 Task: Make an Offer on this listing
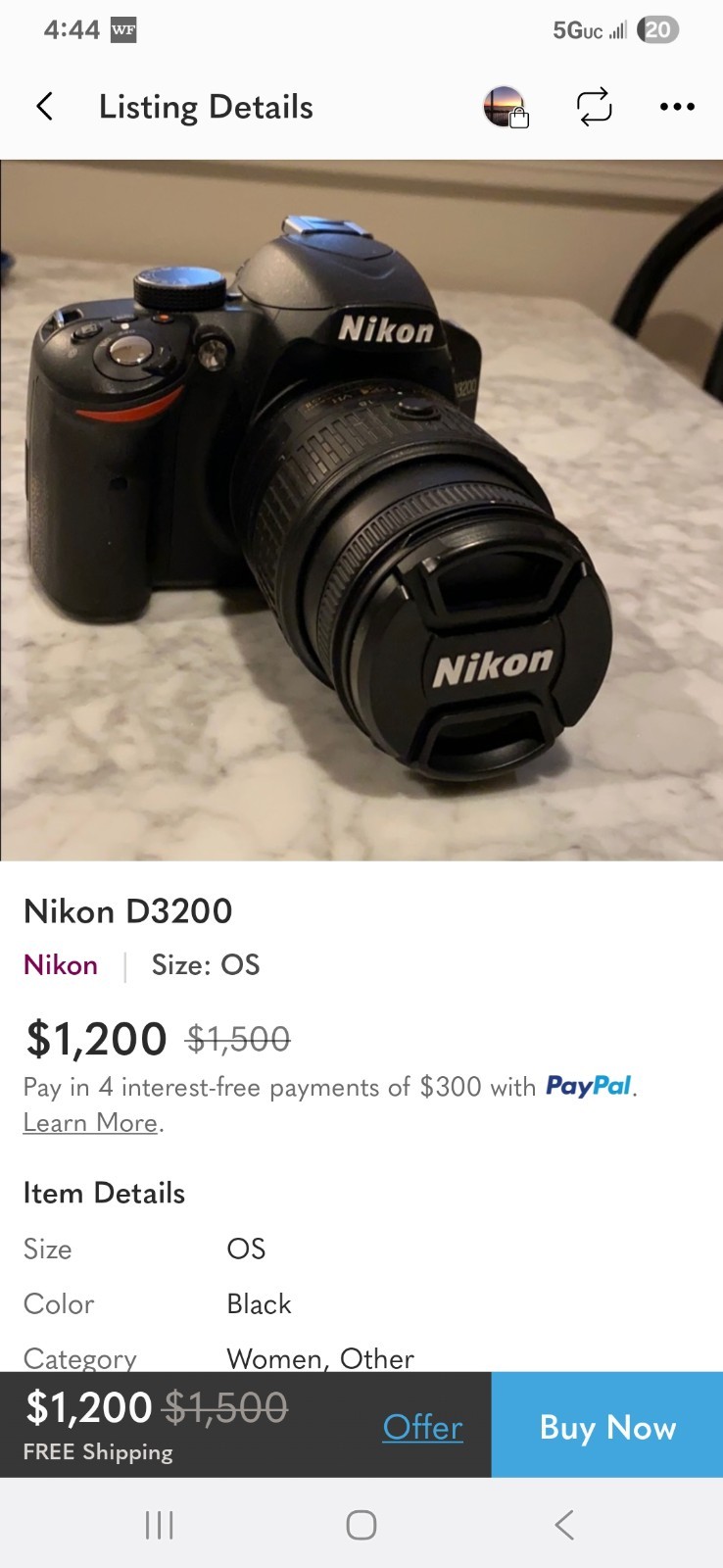422,1427
